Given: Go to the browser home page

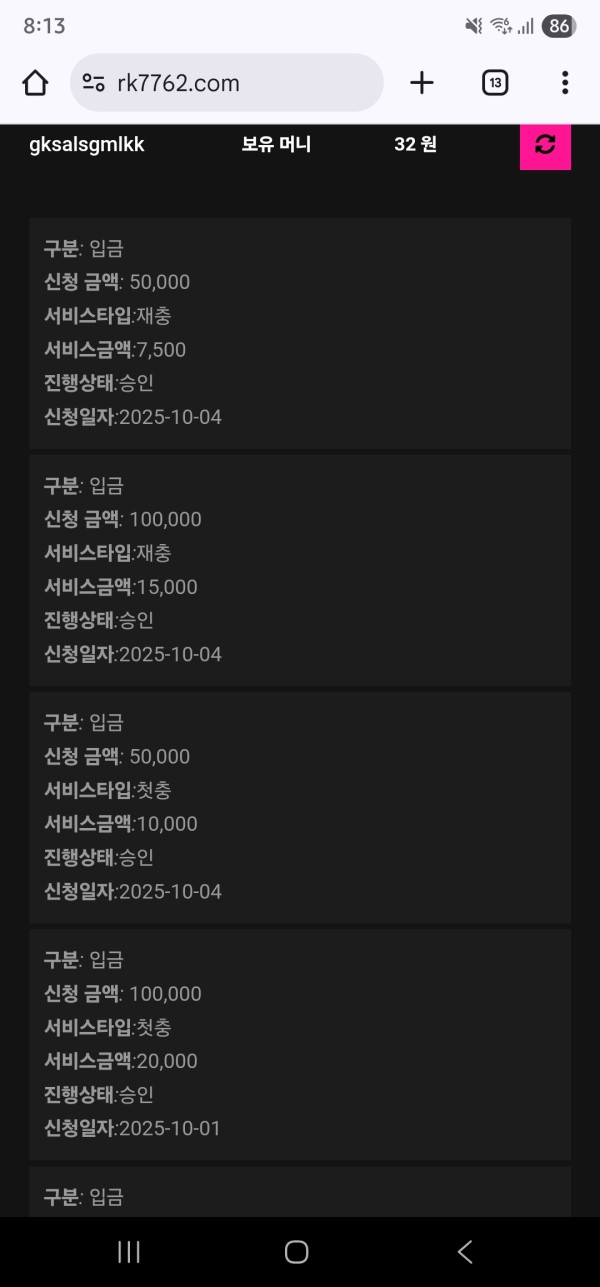Looking at the screenshot, I should tap(35, 83).
